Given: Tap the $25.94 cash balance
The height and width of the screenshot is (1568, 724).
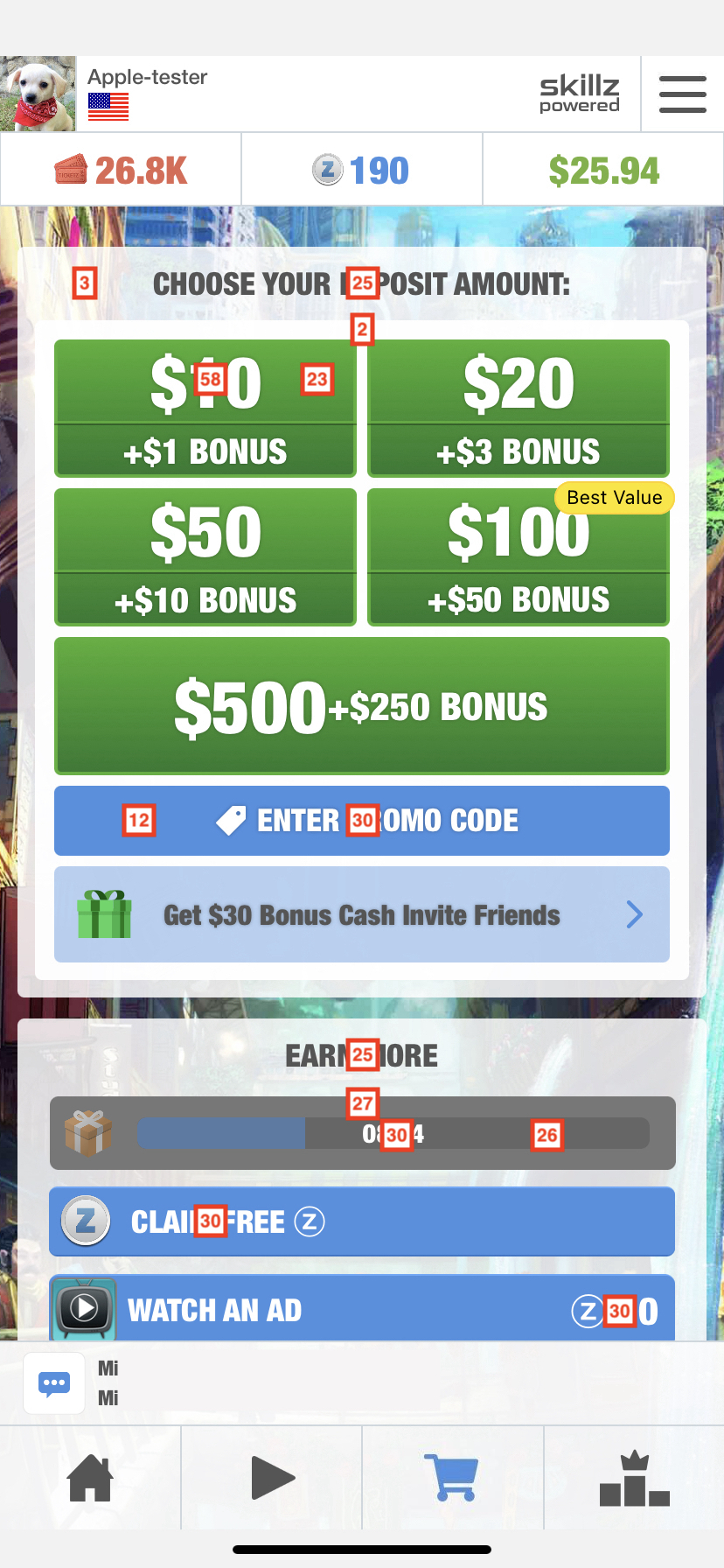Looking at the screenshot, I should (x=603, y=170).
